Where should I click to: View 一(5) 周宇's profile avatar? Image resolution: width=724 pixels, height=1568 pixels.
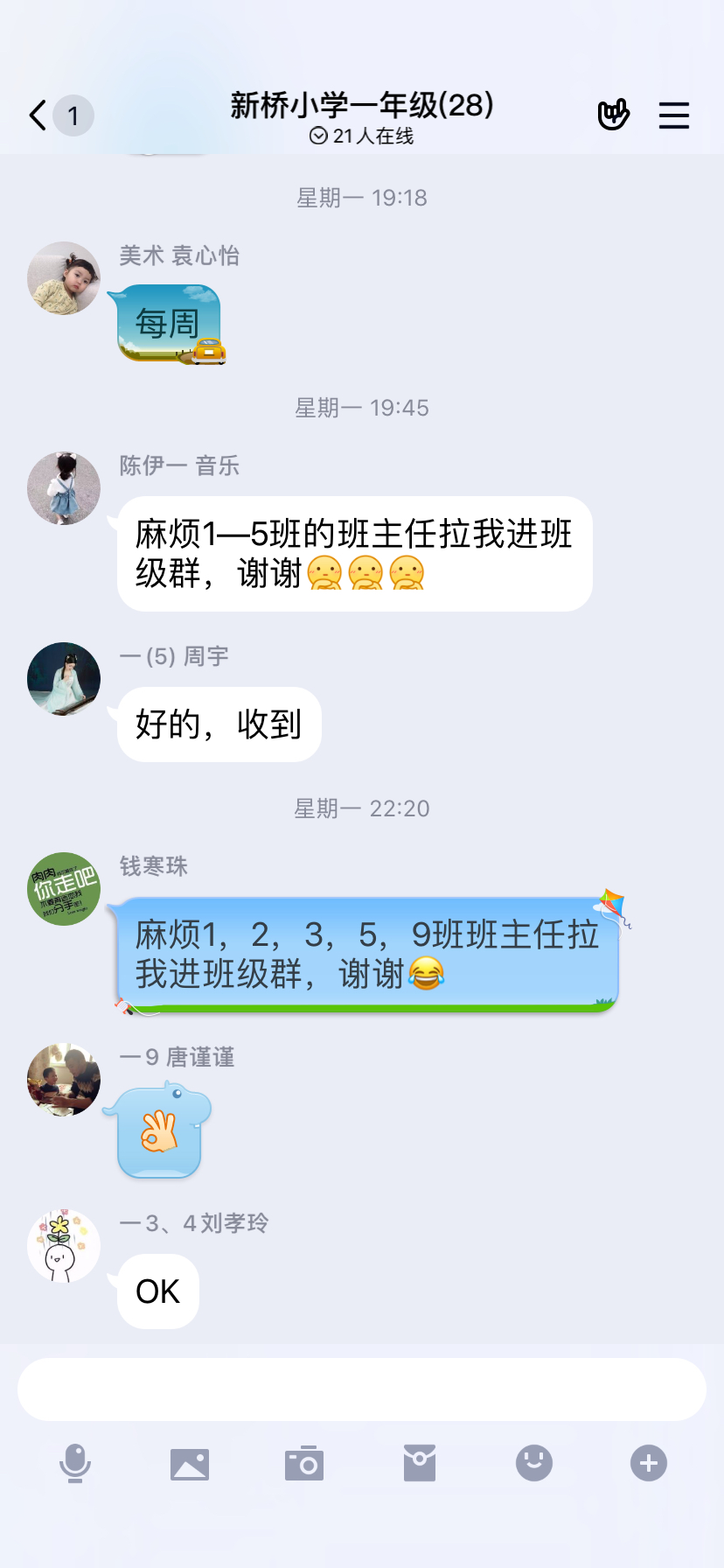[64, 679]
